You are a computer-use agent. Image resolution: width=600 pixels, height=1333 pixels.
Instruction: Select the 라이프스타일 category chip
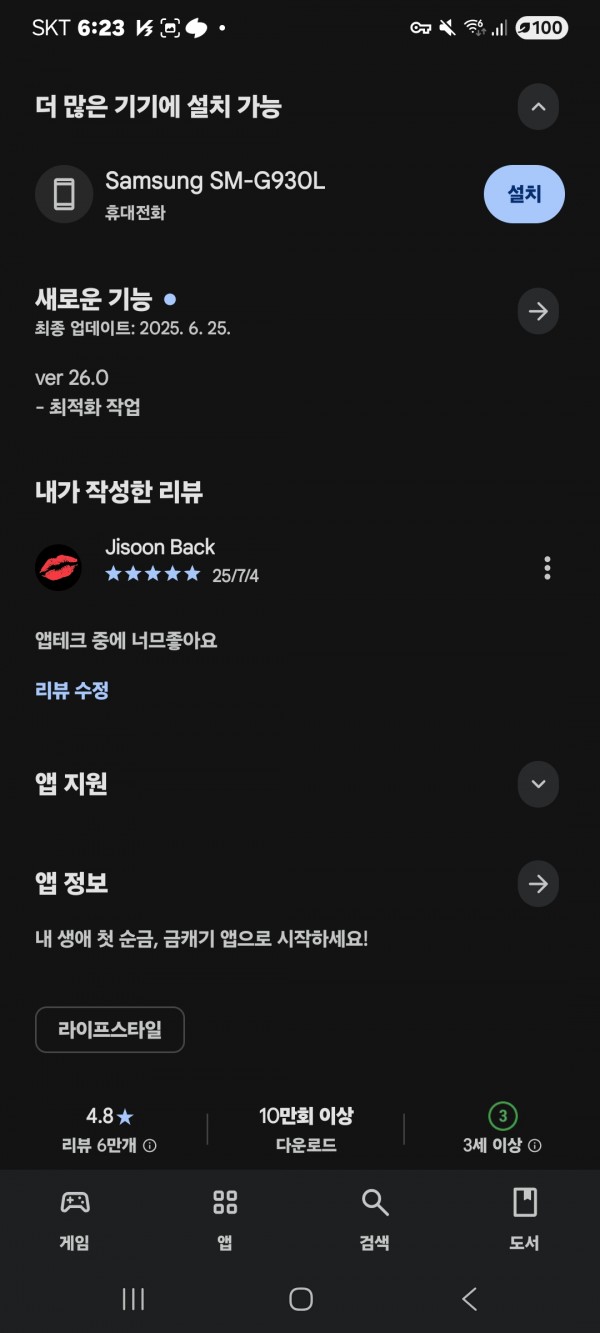110,1030
